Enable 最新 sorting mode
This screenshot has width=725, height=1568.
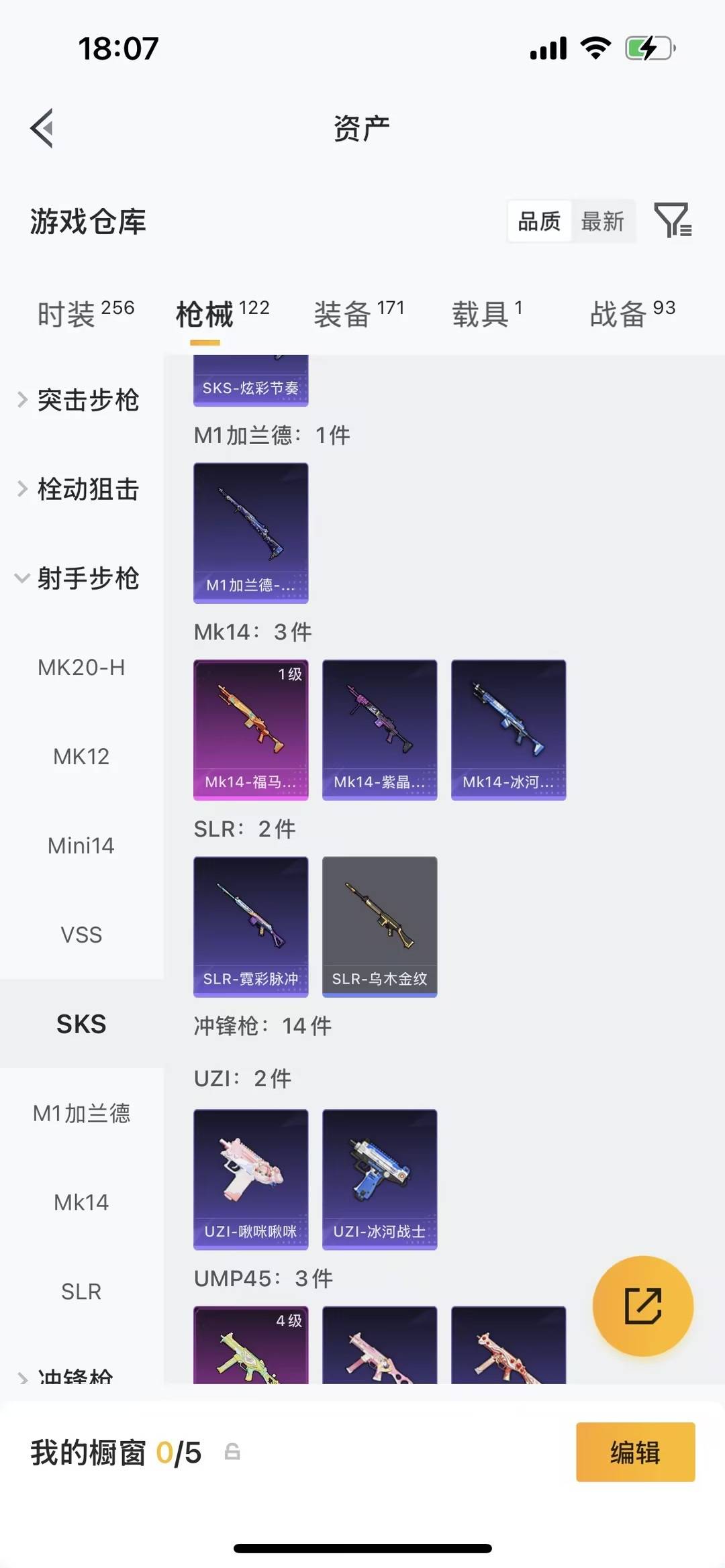click(x=603, y=221)
